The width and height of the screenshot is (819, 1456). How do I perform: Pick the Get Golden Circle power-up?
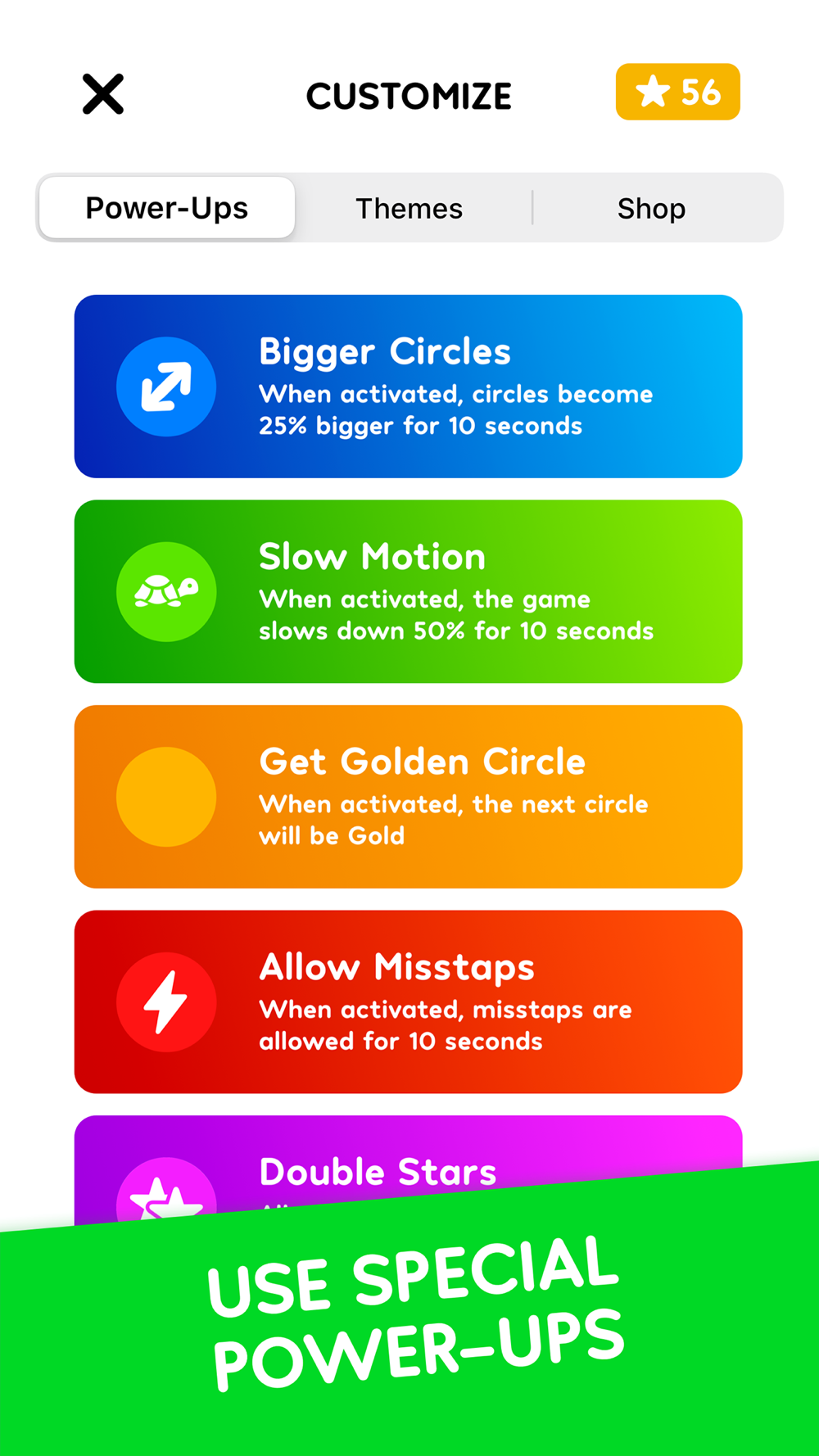[408, 797]
